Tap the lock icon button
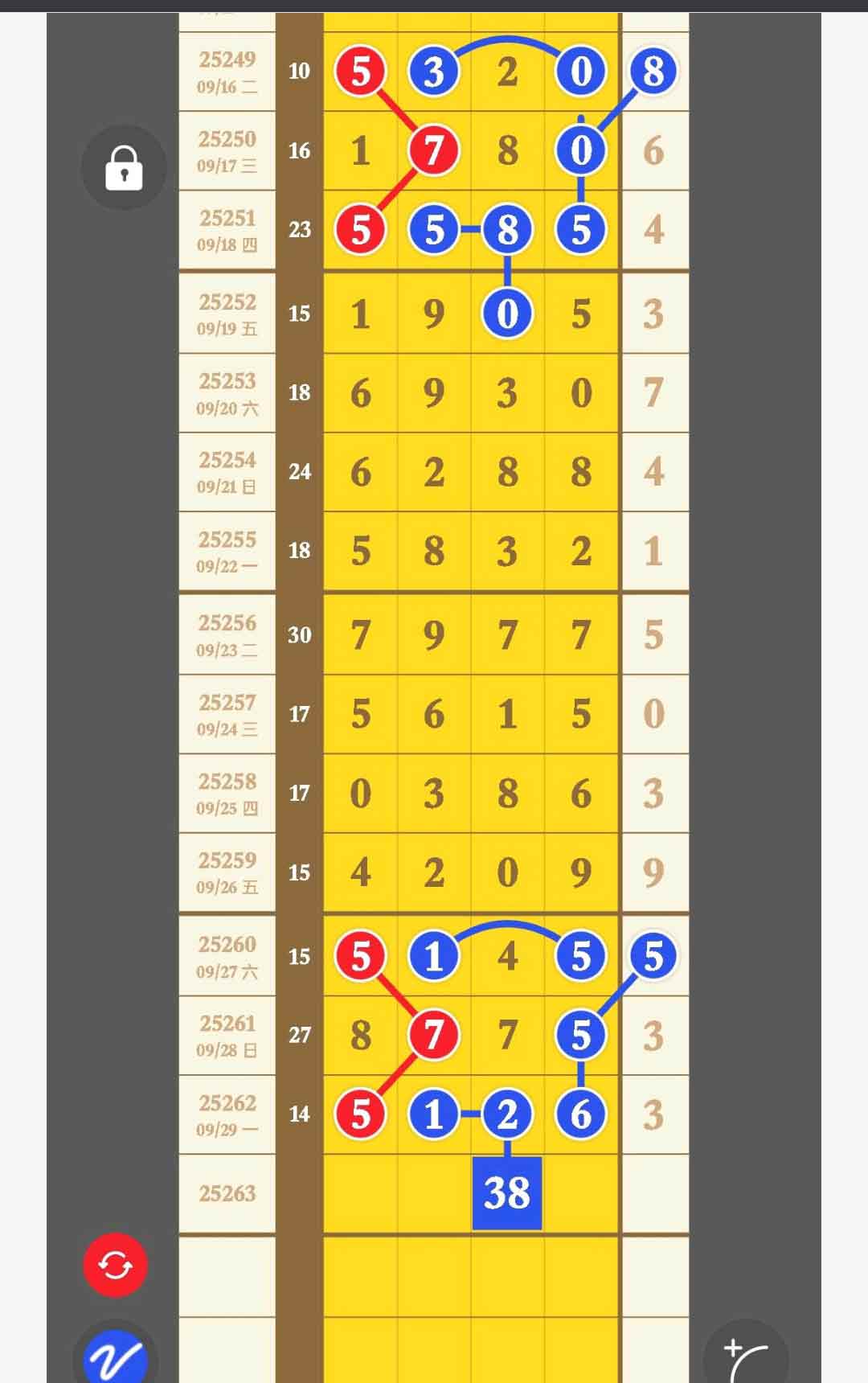 tap(124, 167)
